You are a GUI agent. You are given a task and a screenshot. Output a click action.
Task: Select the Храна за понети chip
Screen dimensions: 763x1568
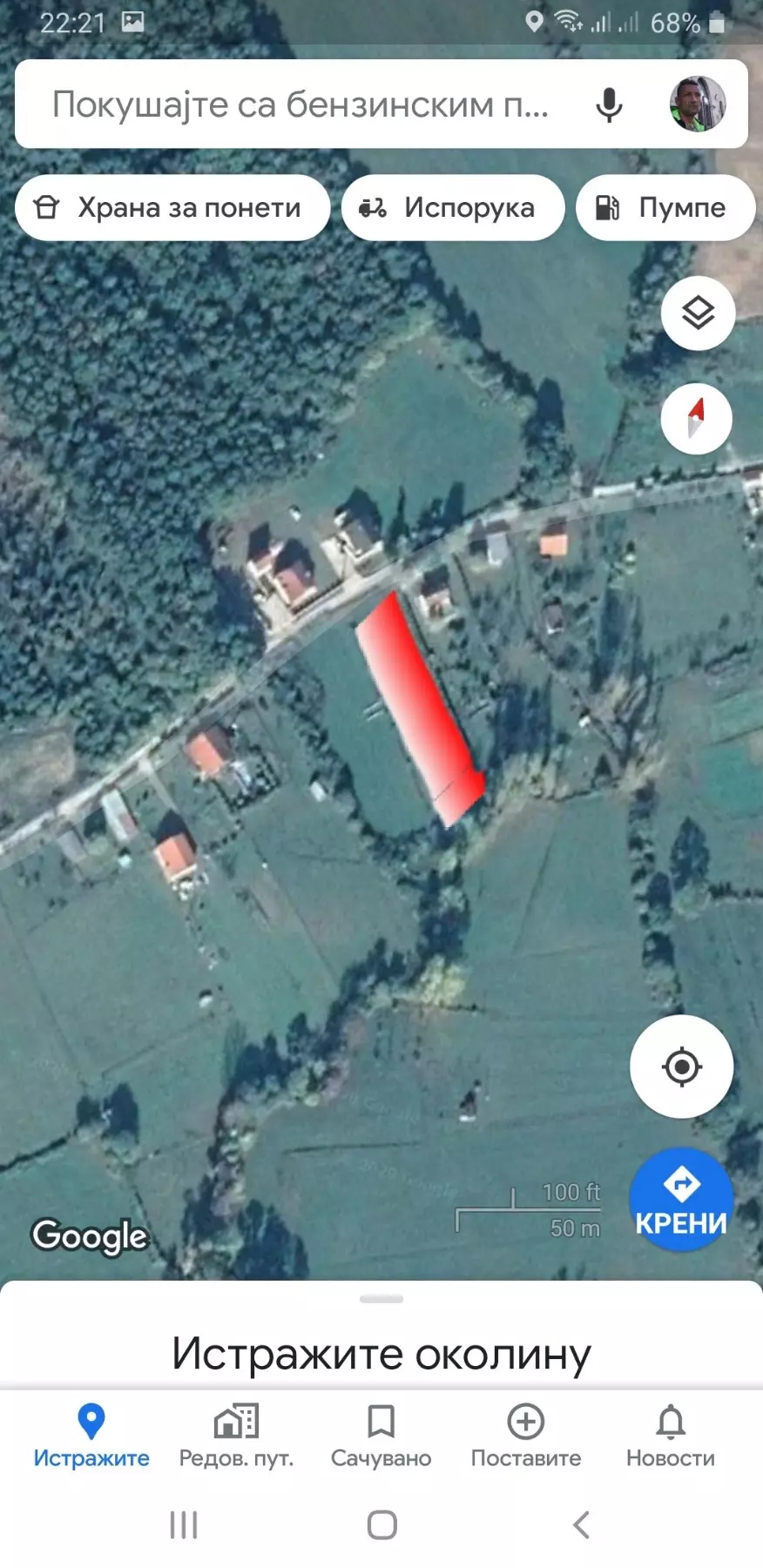(172, 207)
